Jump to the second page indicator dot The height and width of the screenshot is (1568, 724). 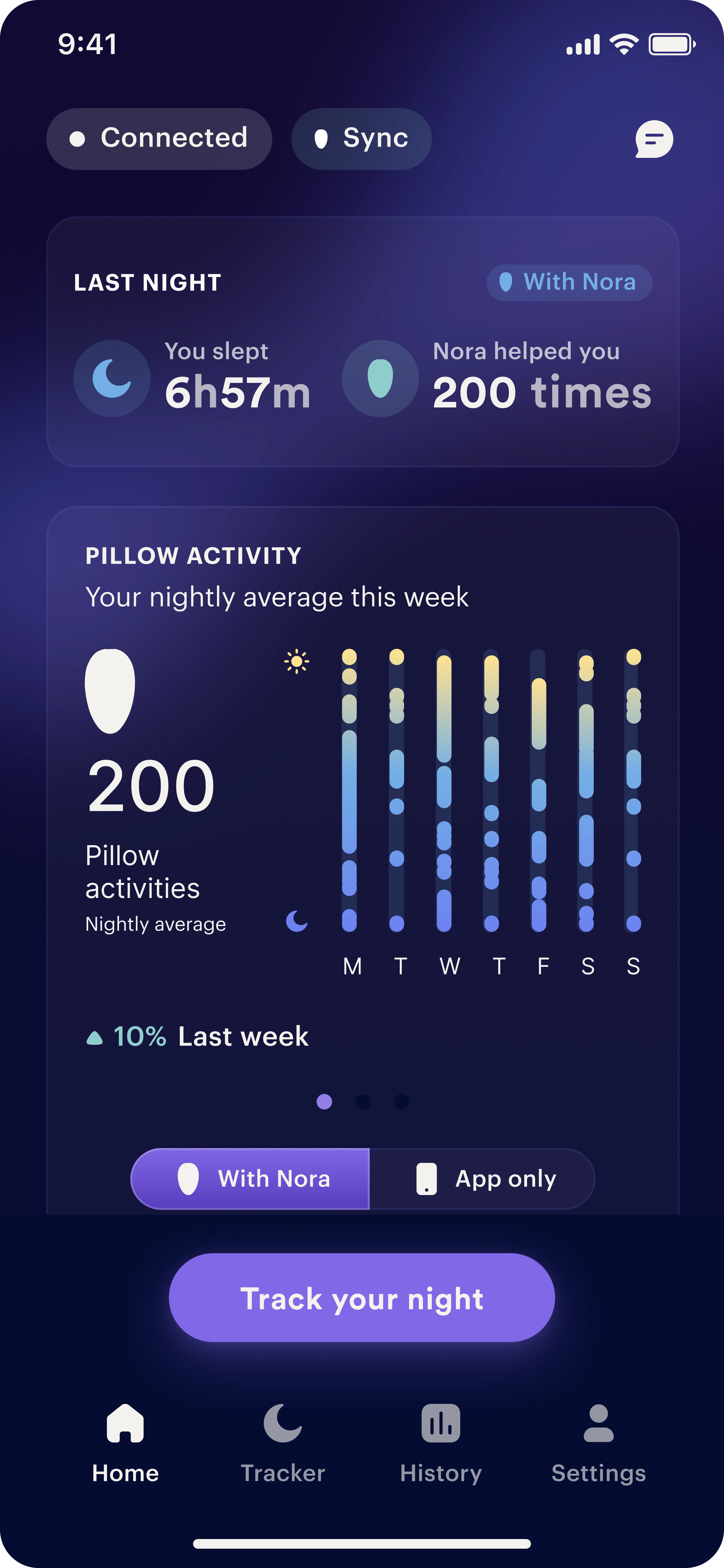click(363, 1102)
